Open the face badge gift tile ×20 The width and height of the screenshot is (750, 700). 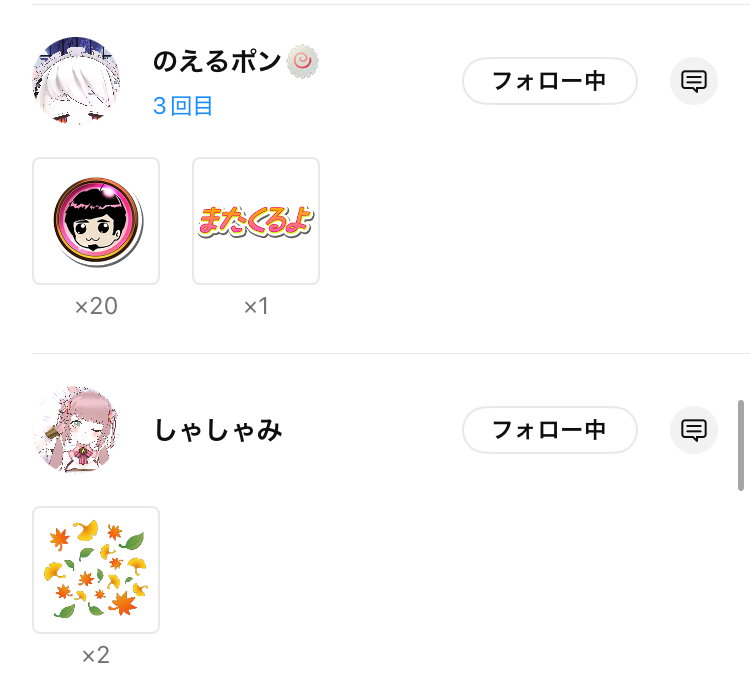tap(96, 221)
